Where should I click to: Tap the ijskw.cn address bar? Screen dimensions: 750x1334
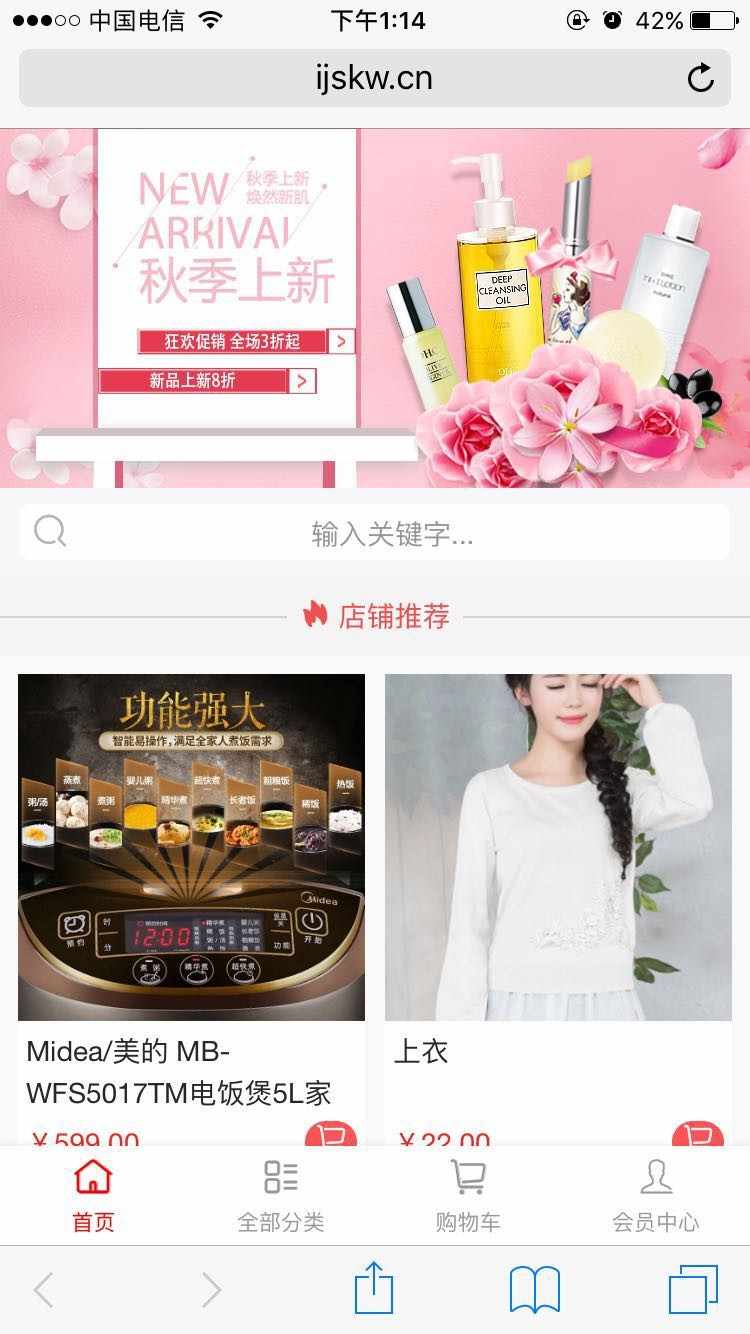tap(374, 78)
